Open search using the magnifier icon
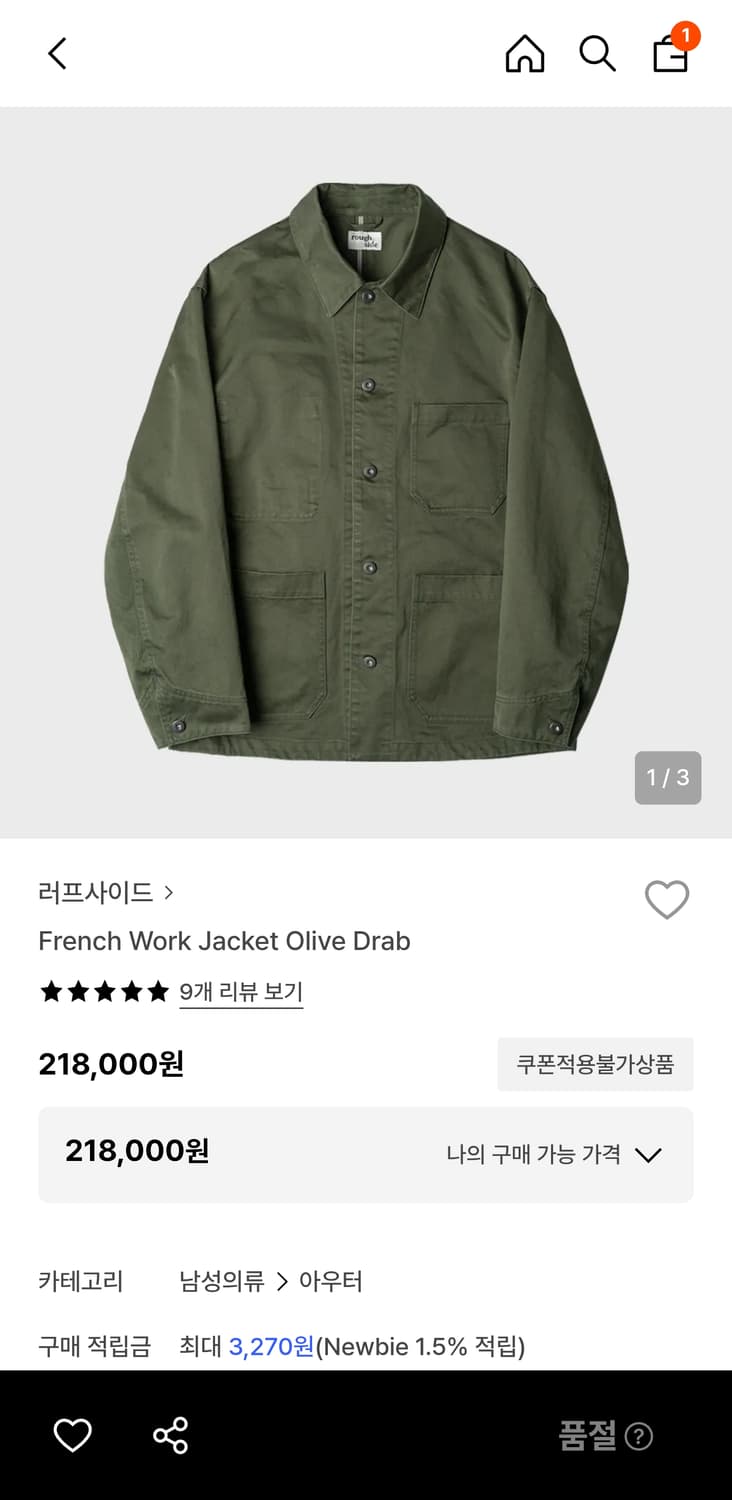This screenshot has height=1500, width=732. pyautogui.click(x=597, y=53)
